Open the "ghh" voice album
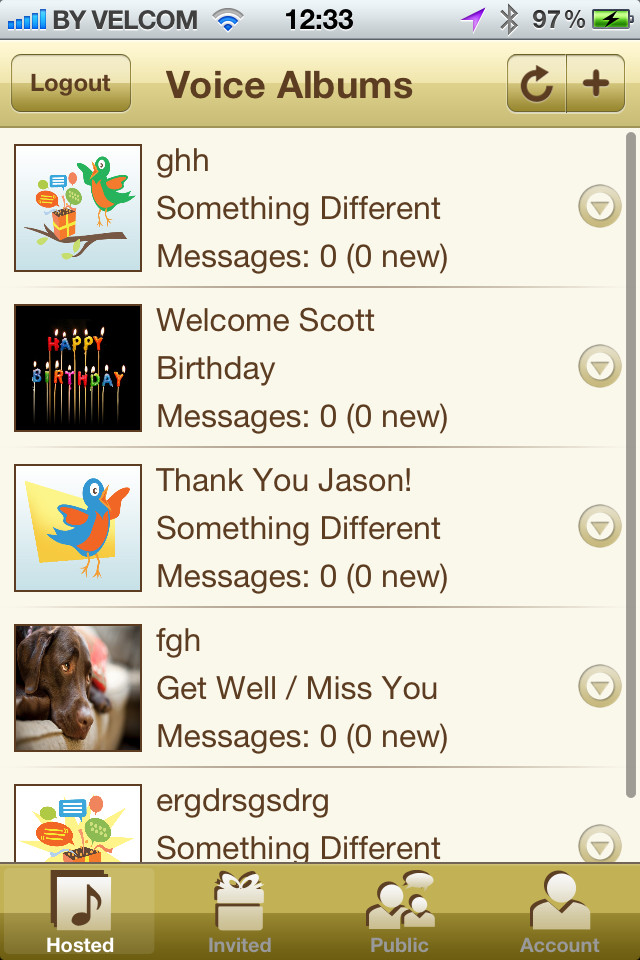The image size is (640, 960). click(300, 208)
